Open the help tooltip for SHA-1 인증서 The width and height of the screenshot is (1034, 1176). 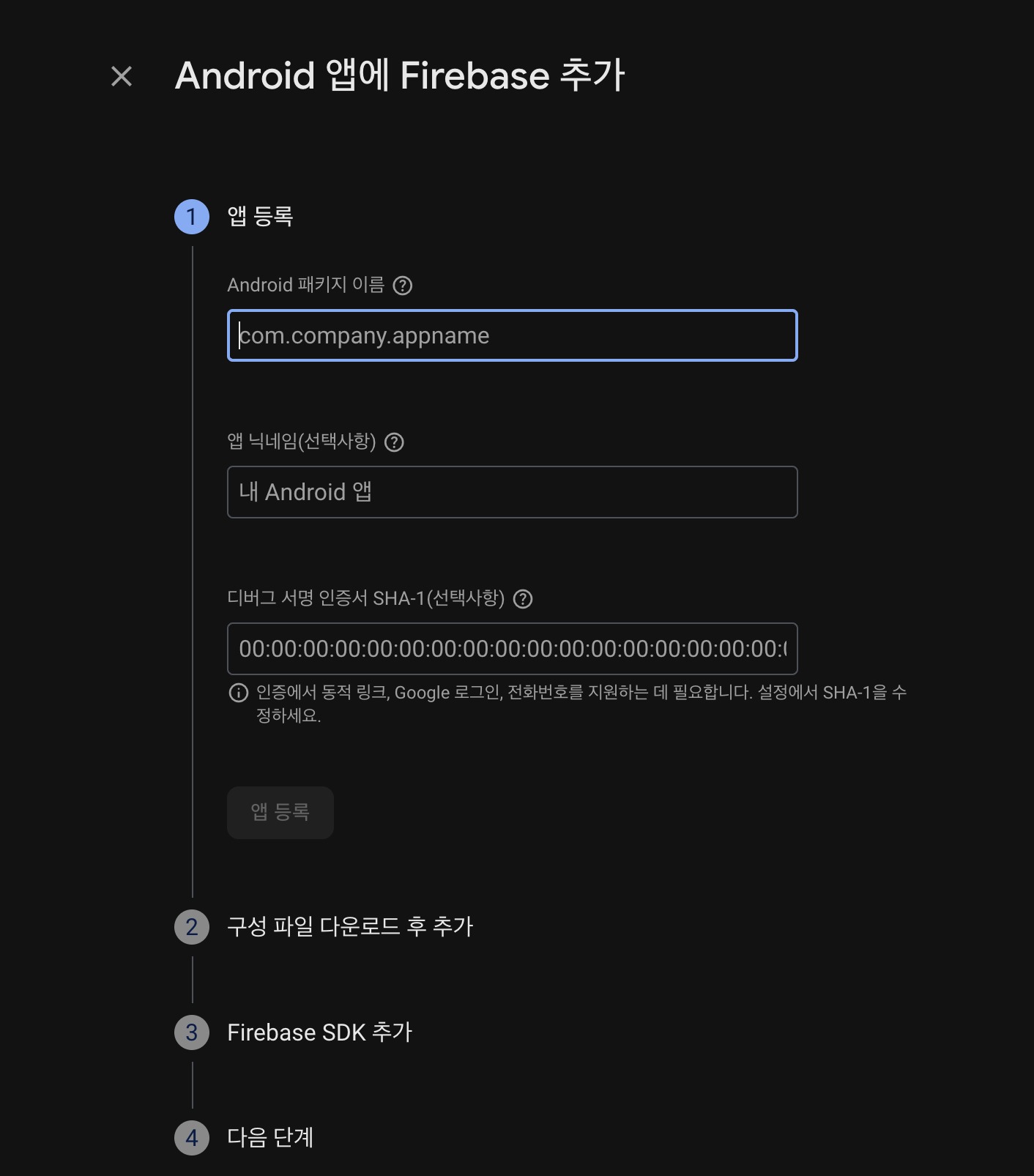(x=523, y=599)
